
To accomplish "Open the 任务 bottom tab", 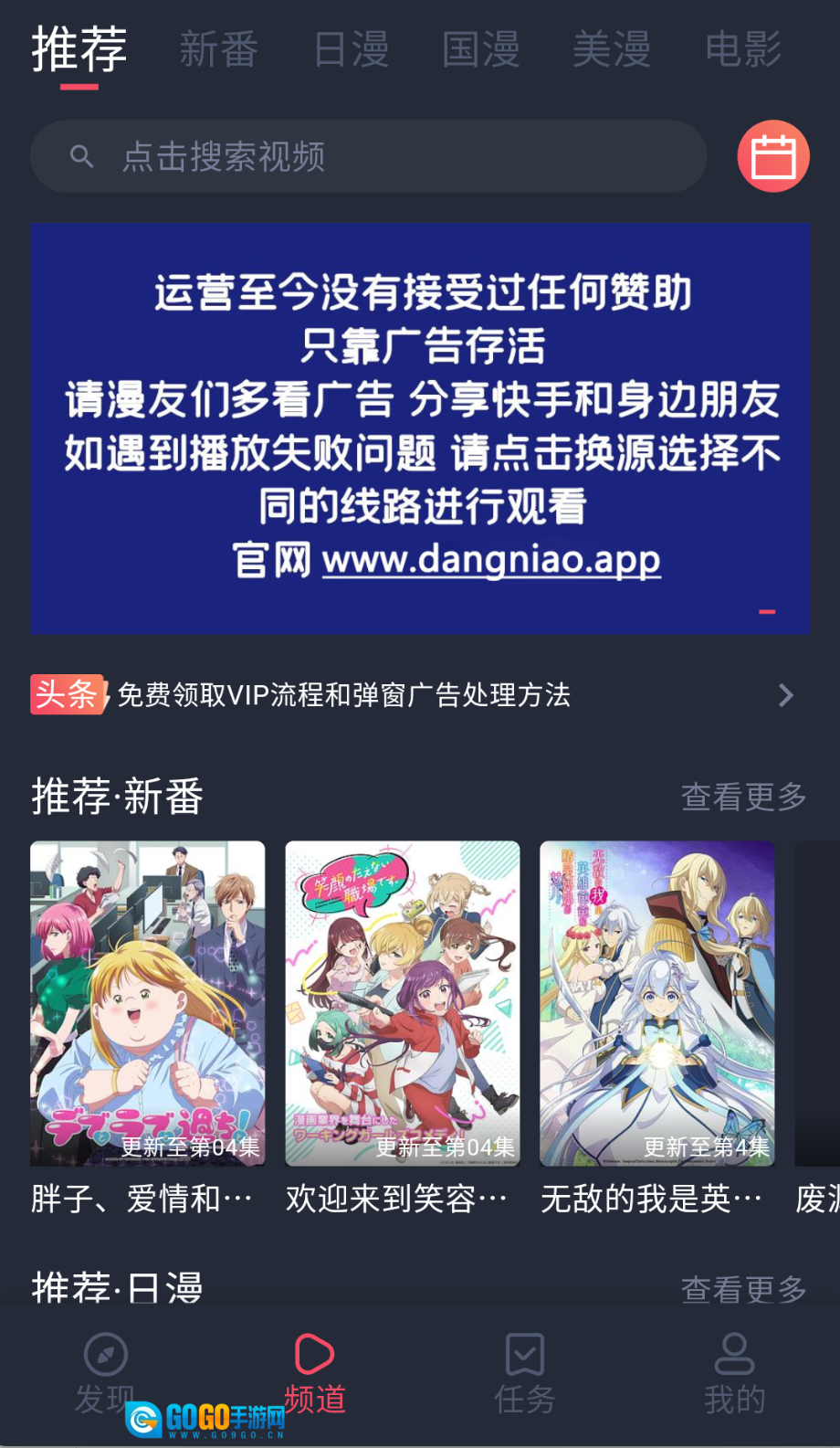I will [x=525, y=1372].
